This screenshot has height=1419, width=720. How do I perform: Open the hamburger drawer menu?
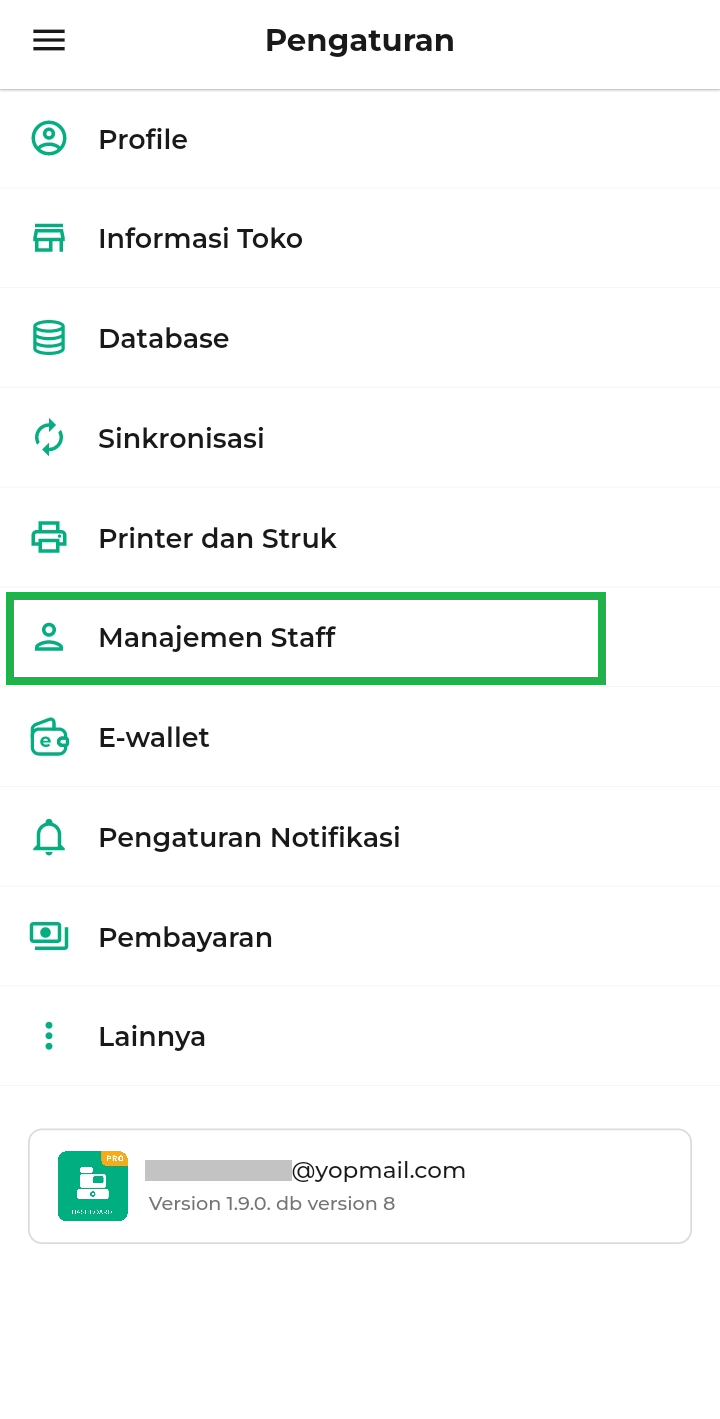tap(49, 40)
